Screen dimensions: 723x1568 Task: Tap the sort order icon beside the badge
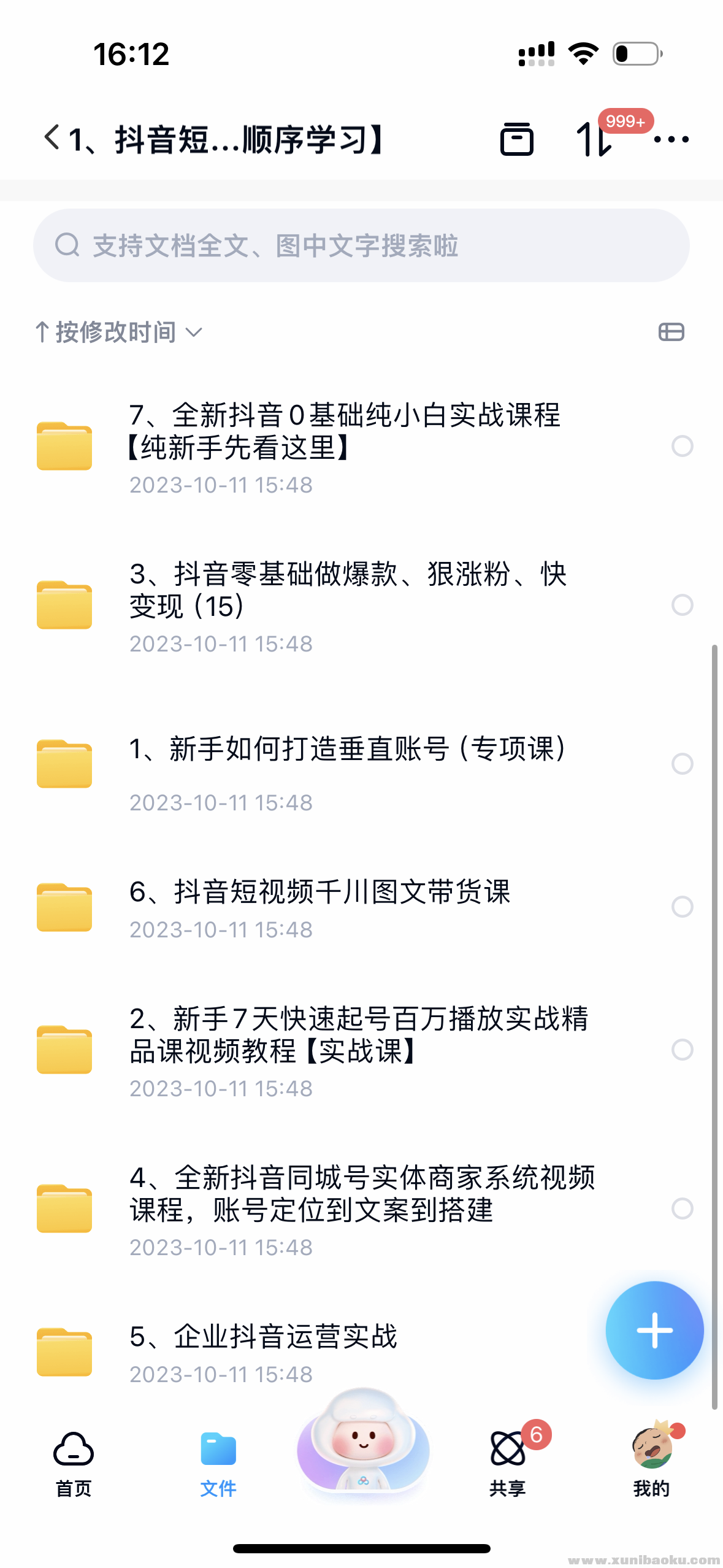tap(592, 140)
